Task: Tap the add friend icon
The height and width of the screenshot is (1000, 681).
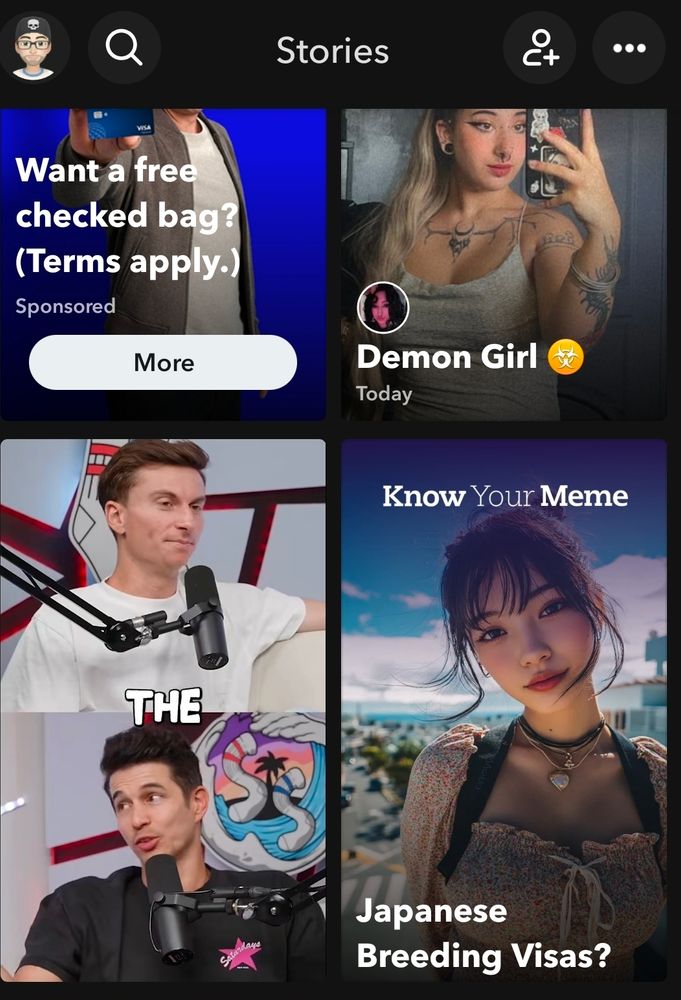Action: pyautogui.click(x=540, y=48)
